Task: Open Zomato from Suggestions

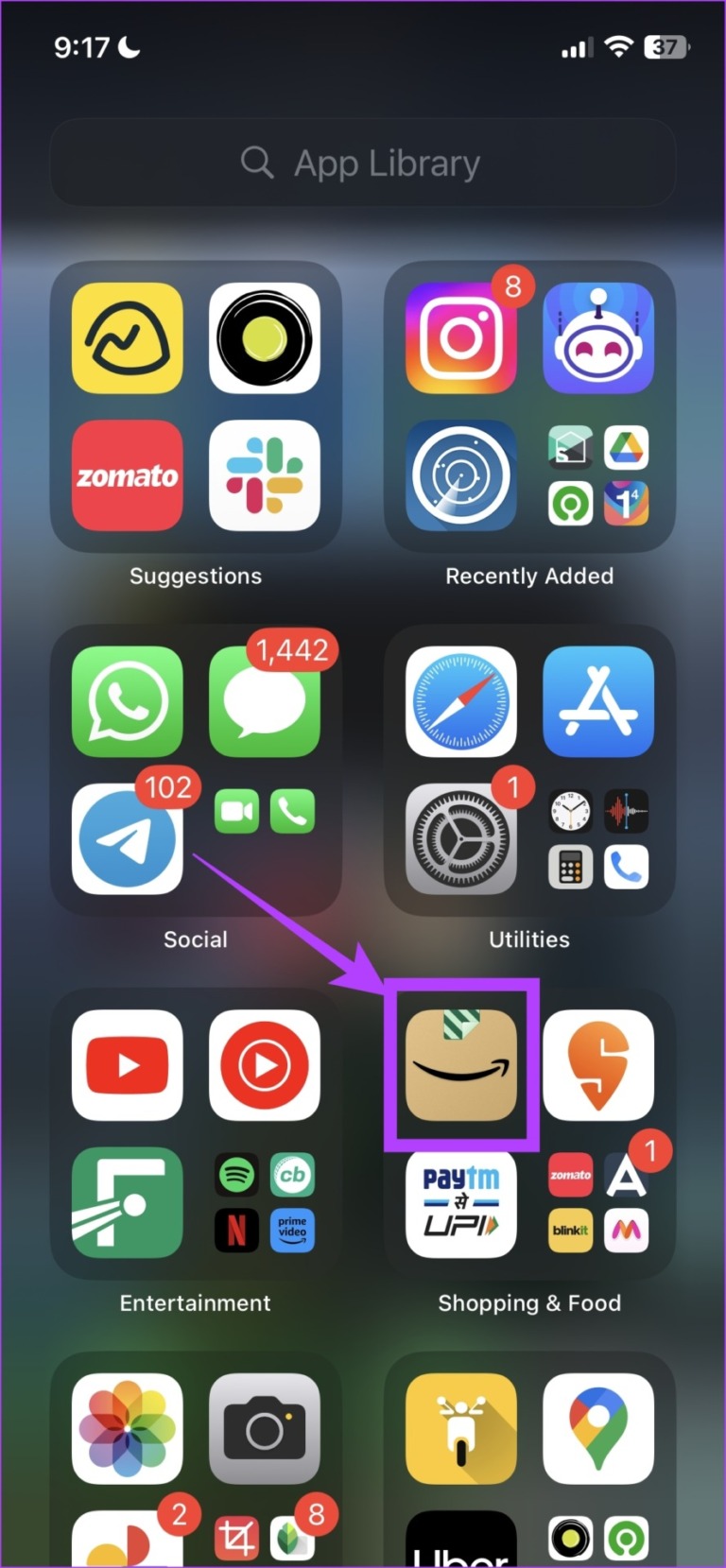Action: [127, 475]
